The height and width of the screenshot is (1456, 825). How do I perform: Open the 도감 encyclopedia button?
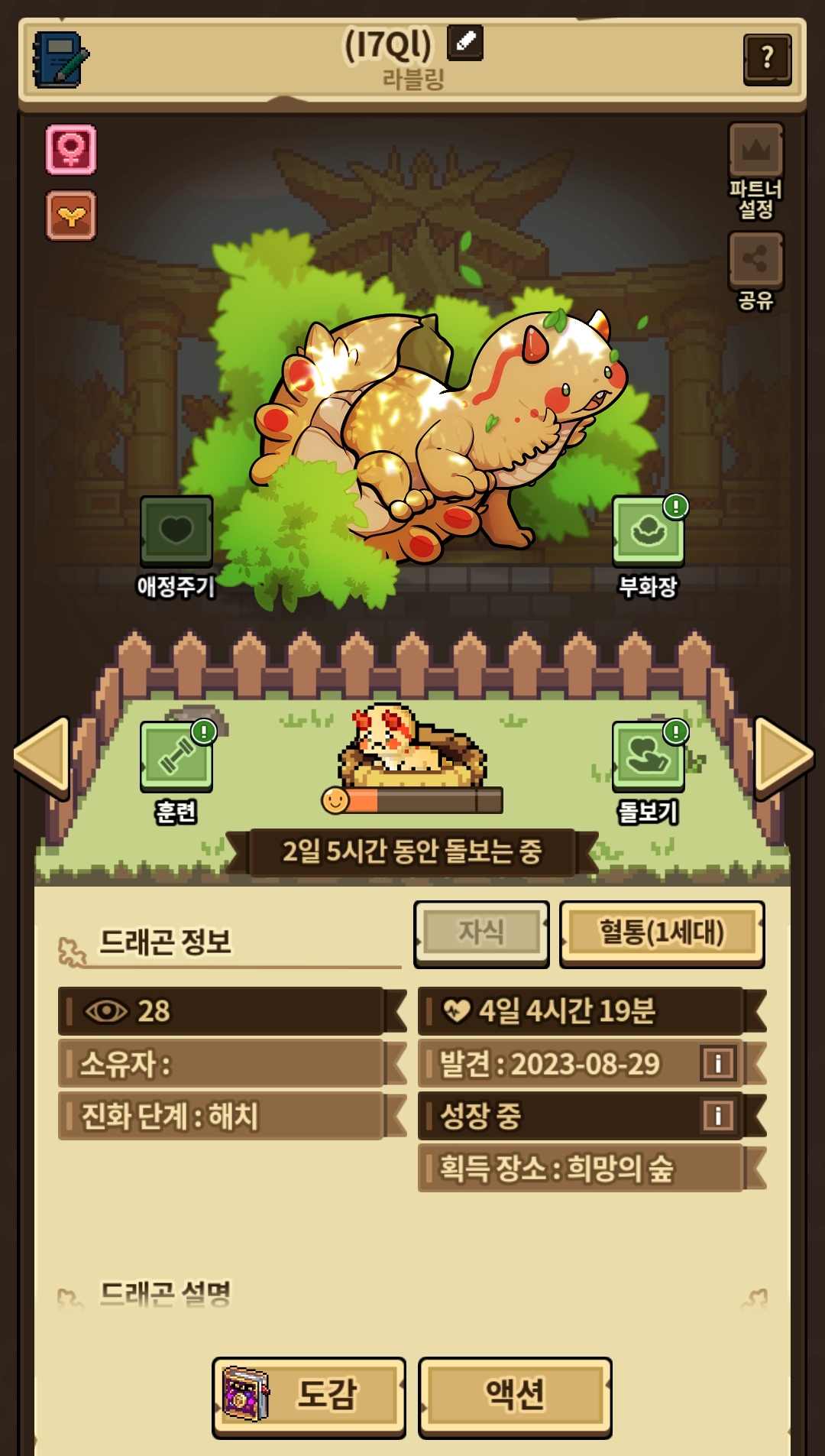(309, 1396)
